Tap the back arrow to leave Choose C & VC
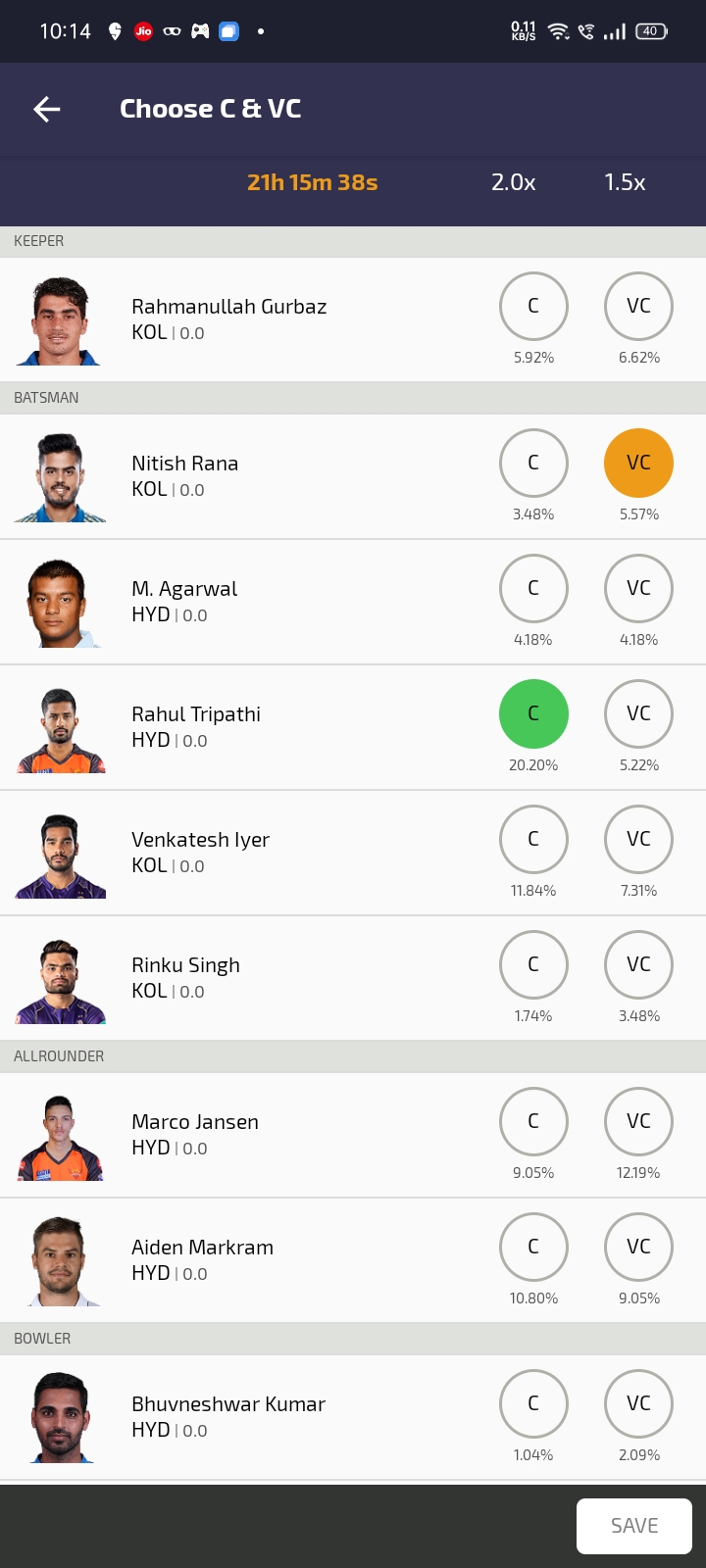The height and width of the screenshot is (1568, 706). click(x=45, y=109)
